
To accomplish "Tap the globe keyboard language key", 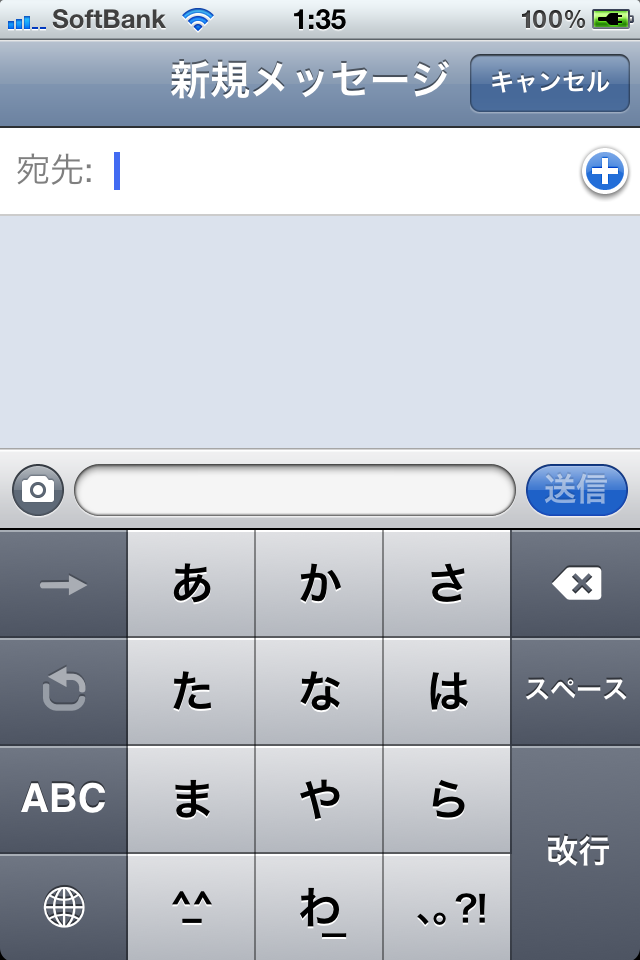I will (64, 907).
